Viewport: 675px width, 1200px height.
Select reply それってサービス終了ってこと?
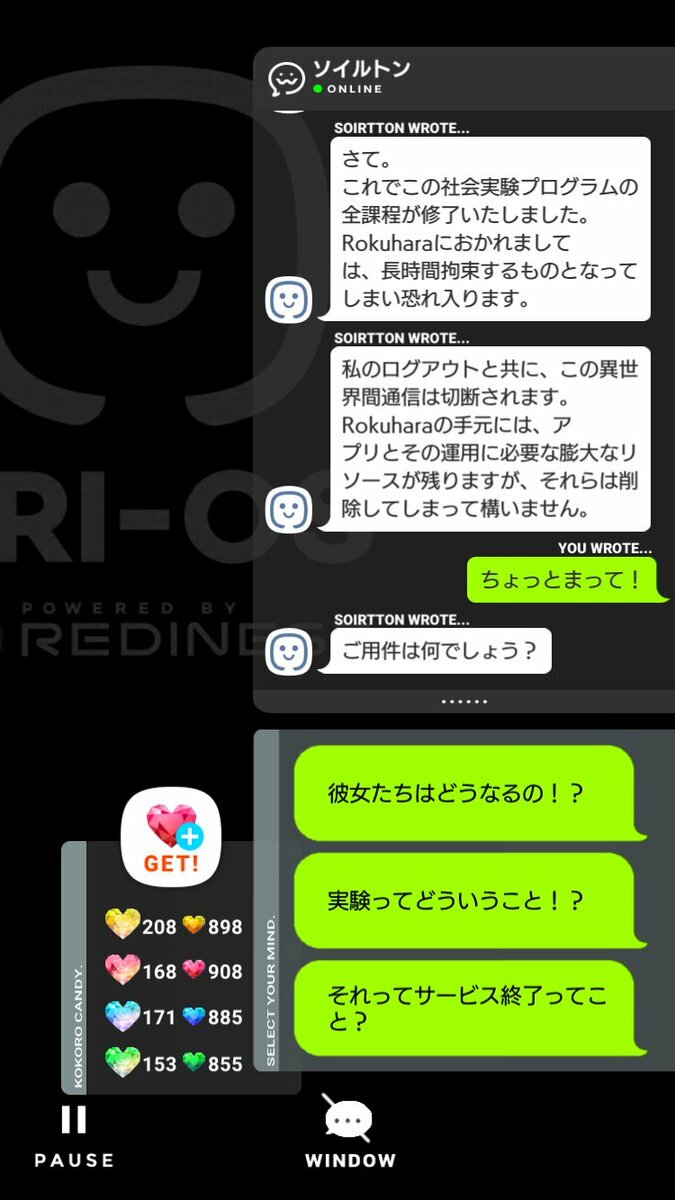pyautogui.click(x=465, y=1008)
